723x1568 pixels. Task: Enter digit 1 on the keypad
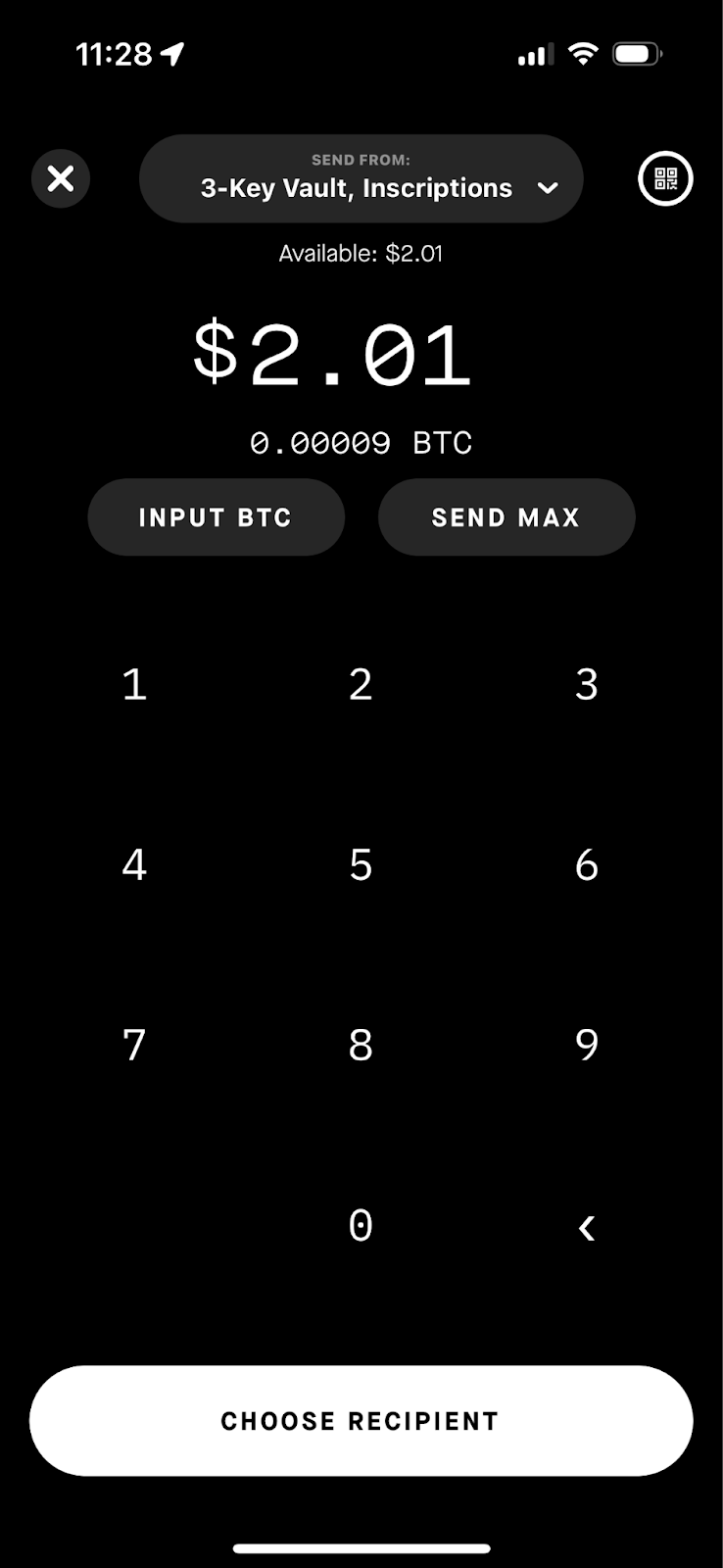[135, 684]
